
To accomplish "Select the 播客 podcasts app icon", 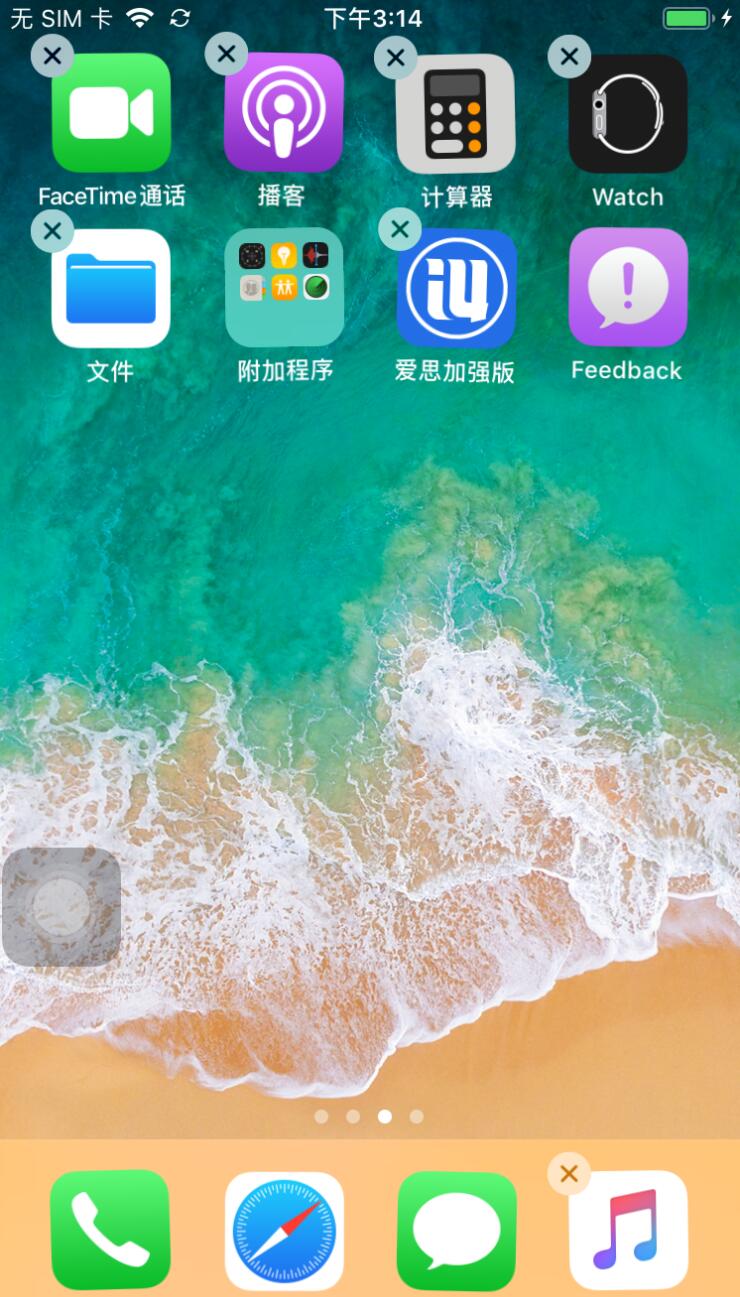I will click(x=284, y=113).
